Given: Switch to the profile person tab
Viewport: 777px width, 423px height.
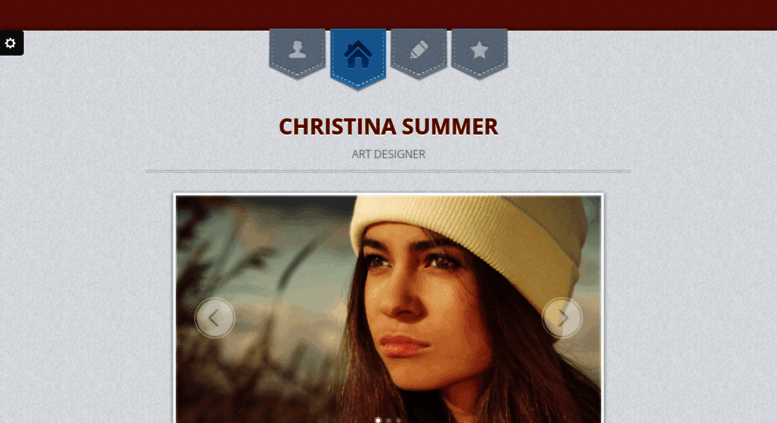Looking at the screenshot, I should (x=297, y=51).
